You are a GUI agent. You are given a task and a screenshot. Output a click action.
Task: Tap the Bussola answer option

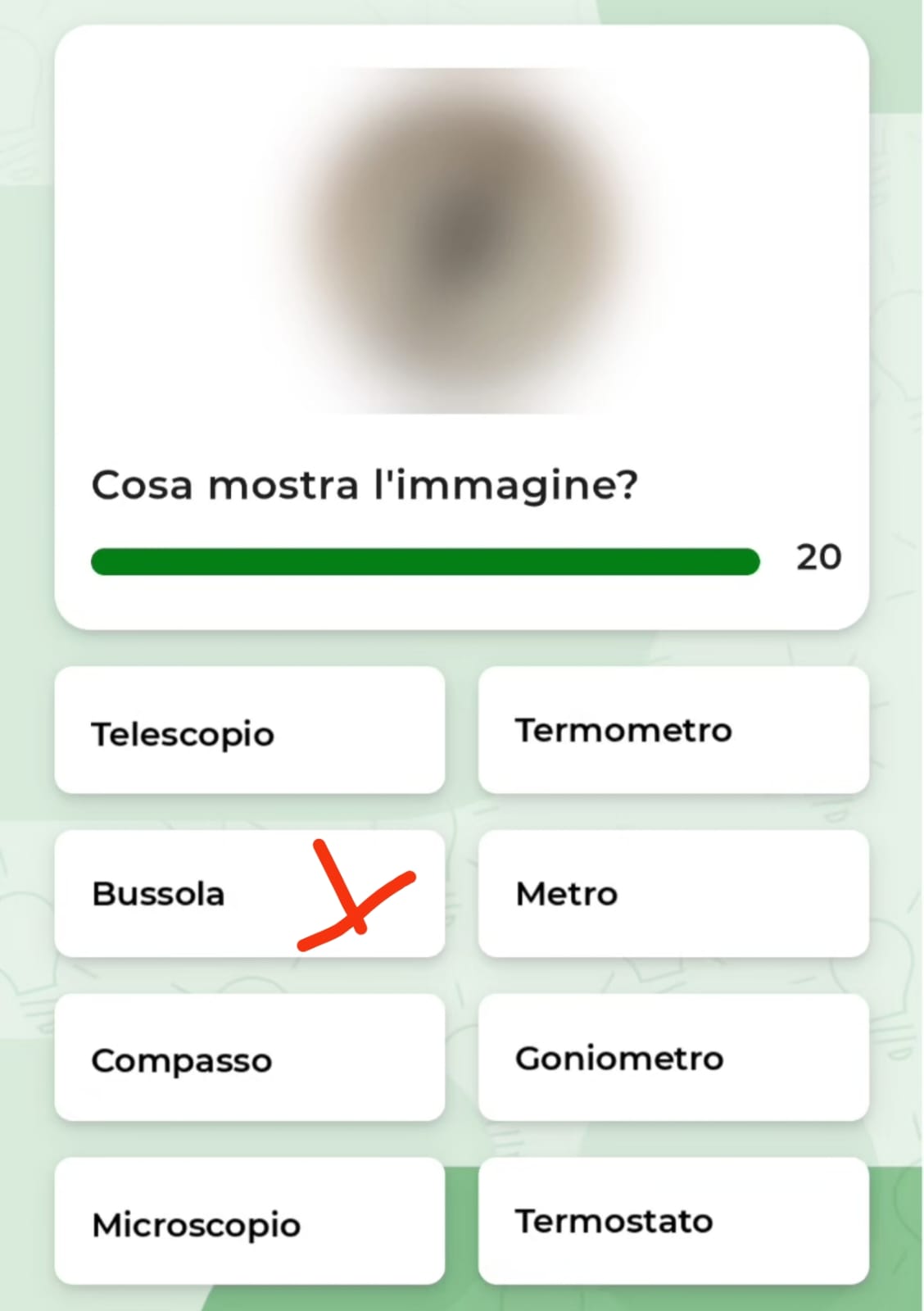point(249,894)
